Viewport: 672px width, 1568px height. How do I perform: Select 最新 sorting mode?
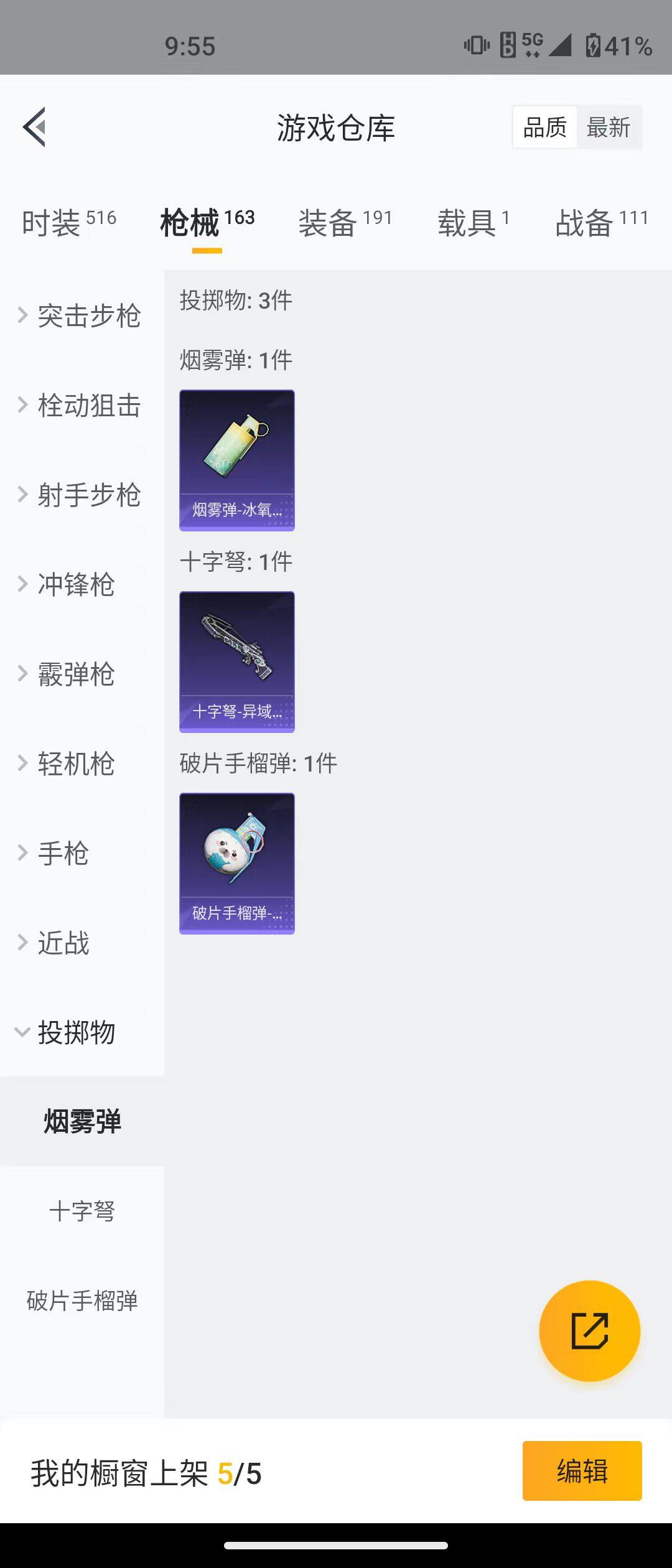pos(609,127)
